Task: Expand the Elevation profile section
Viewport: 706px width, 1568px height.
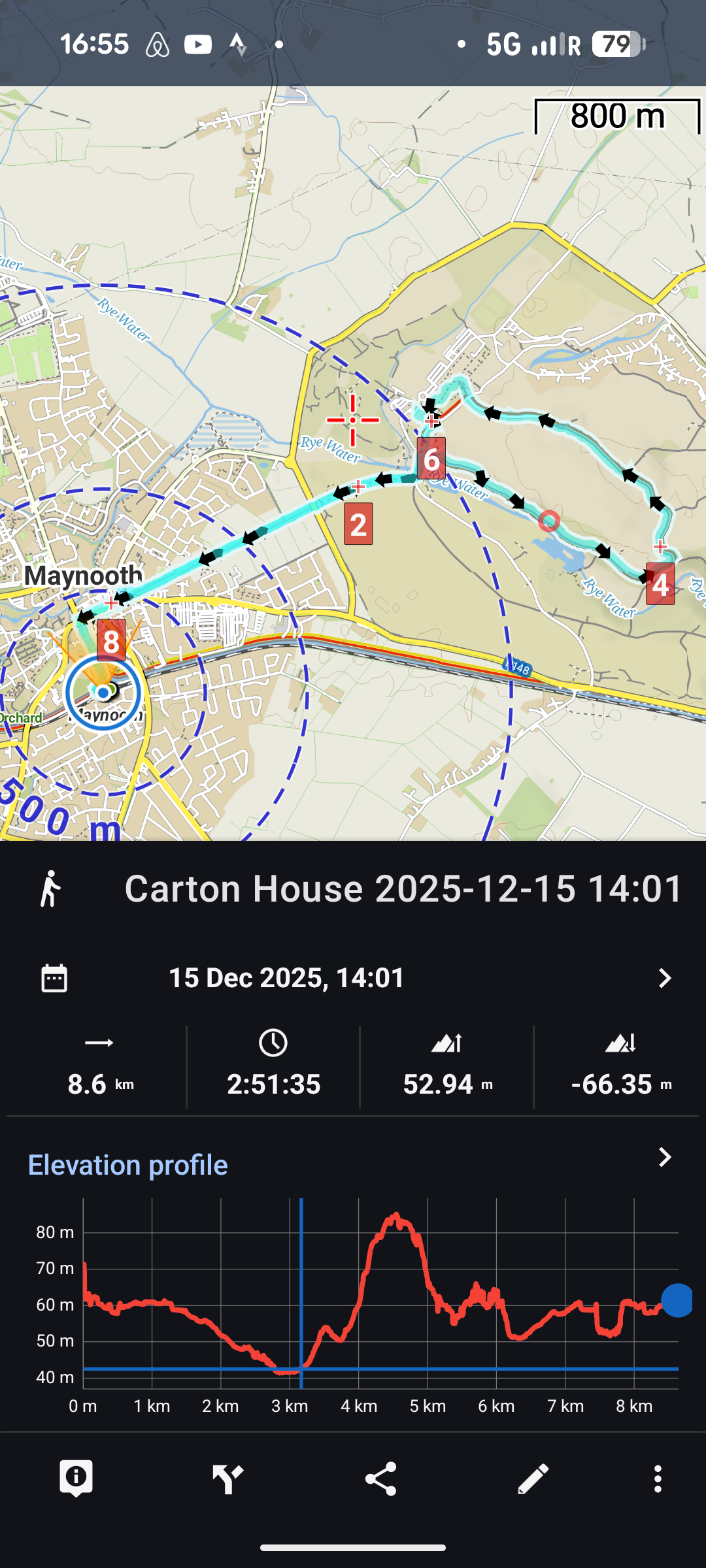Action: click(x=664, y=1157)
